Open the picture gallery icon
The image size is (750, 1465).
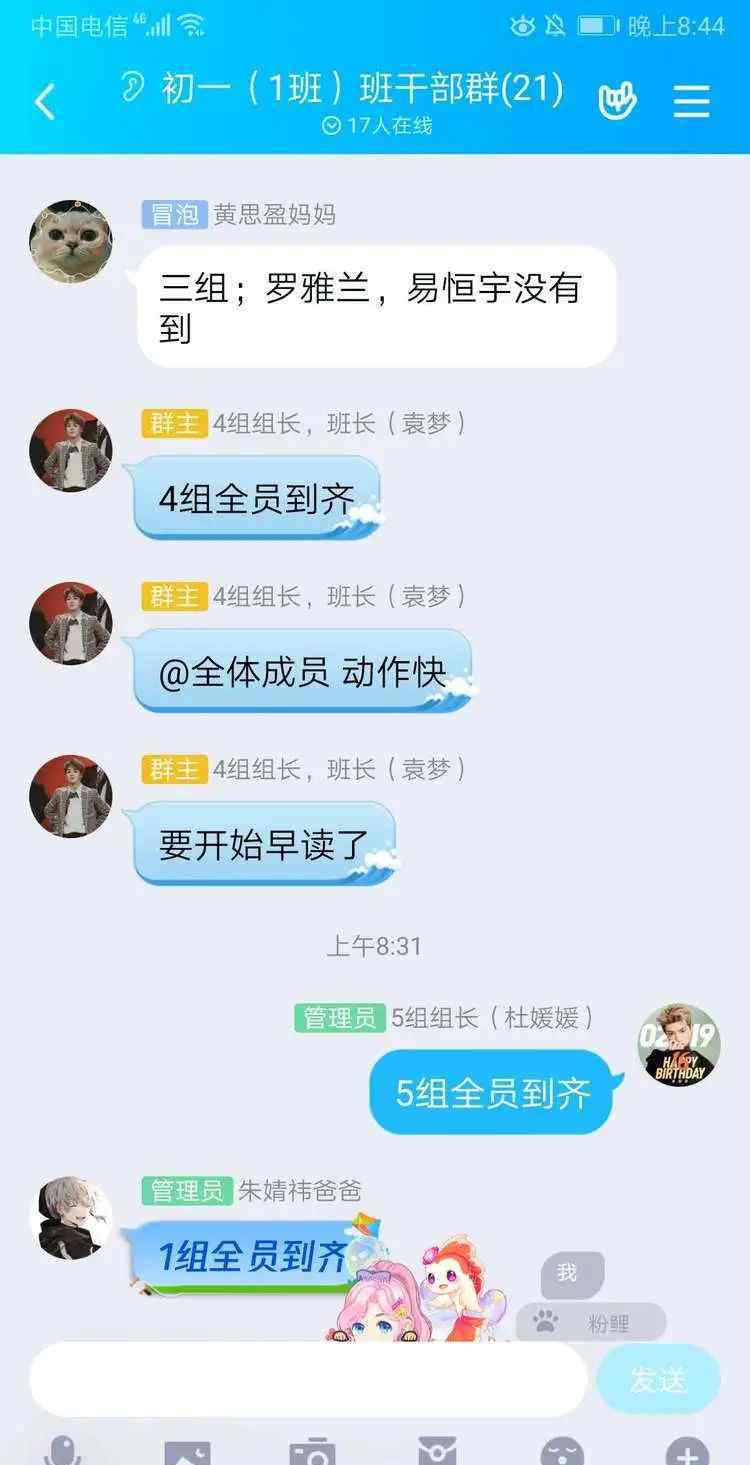187,1451
